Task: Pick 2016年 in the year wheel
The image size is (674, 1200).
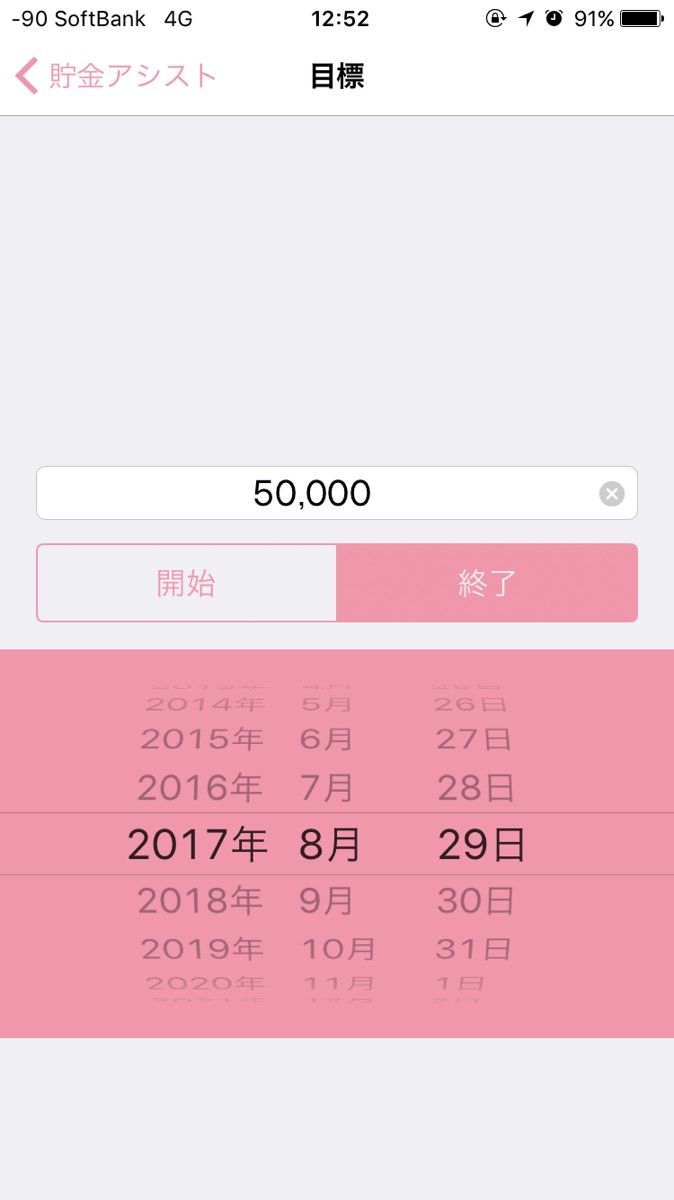Action: point(200,788)
